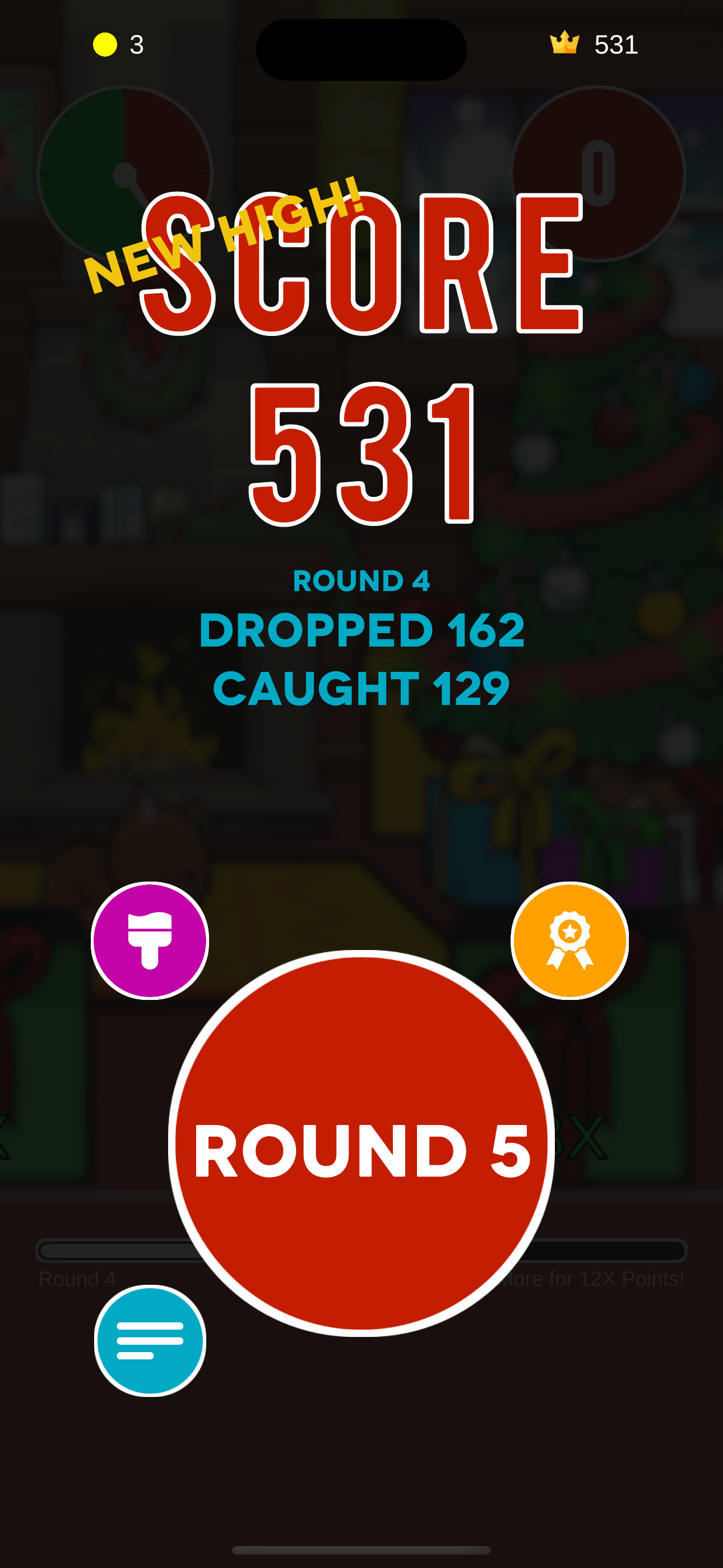Open the paint brush themes button
The image size is (723, 1568).
tap(150, 940)
